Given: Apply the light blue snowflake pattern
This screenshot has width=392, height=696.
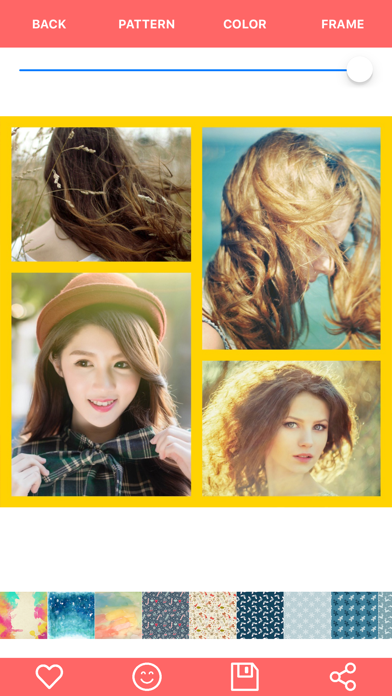Looking at the screenshot, I should (x=307, y=615).
